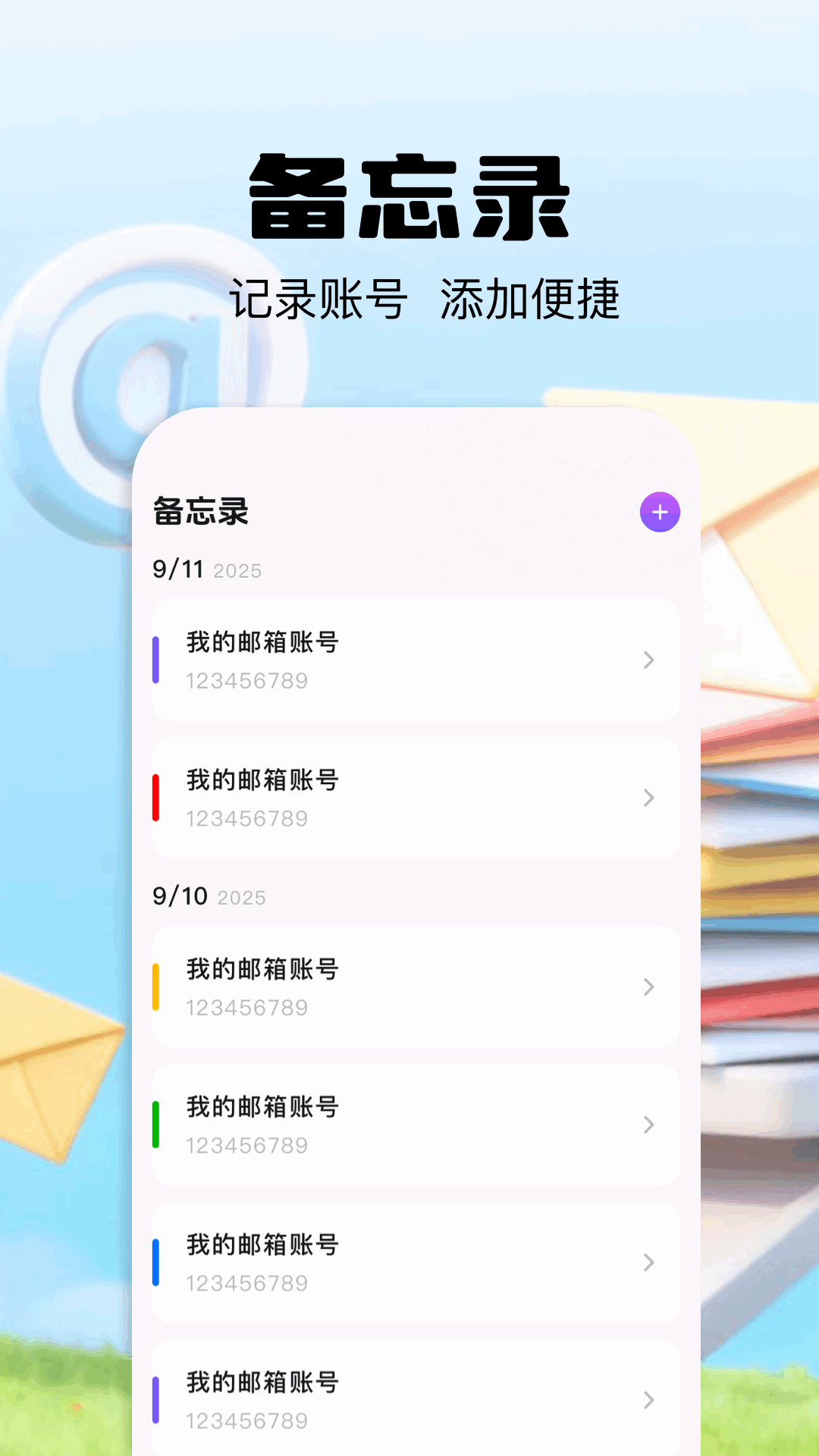Expand the red-tagged memo with its arrow

[649, 798]
